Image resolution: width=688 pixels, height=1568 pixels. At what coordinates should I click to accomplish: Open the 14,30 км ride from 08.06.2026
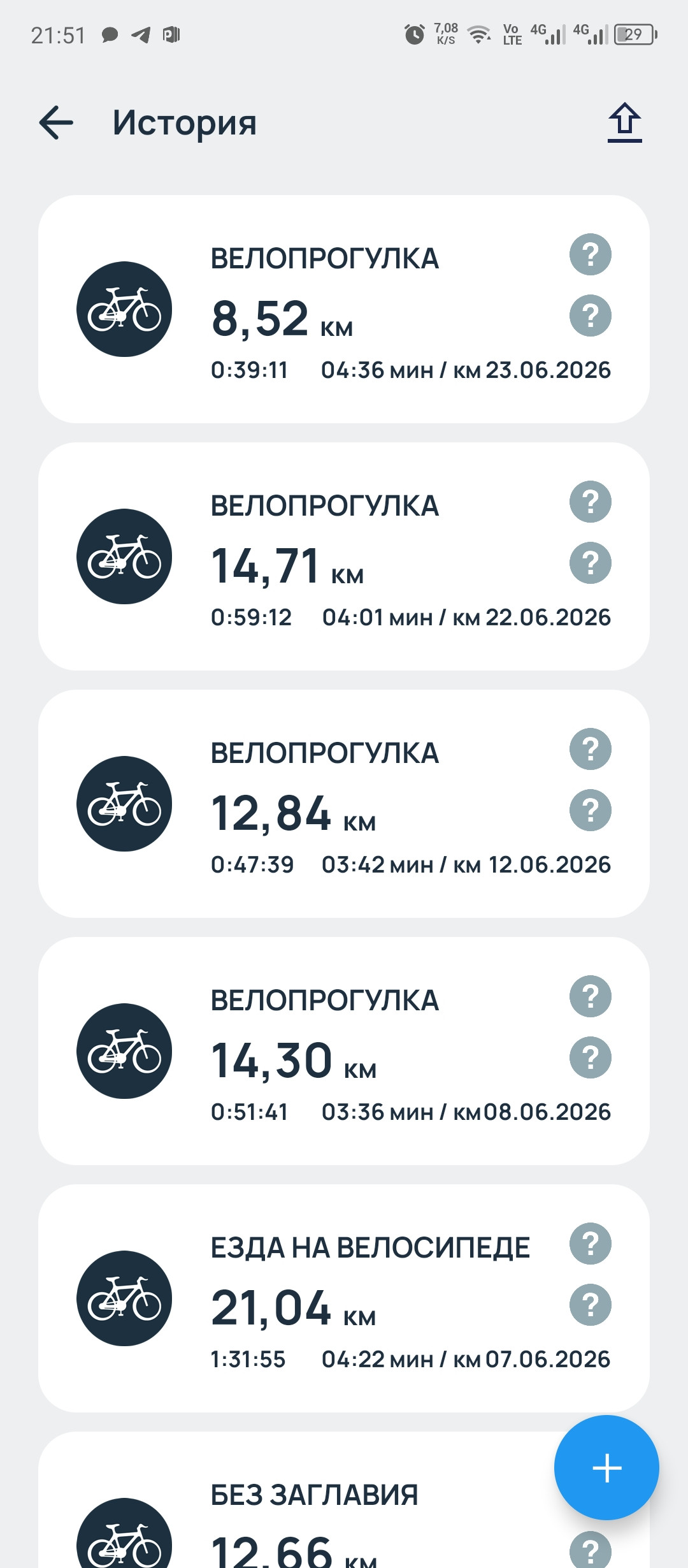pyautogui.click(x=344, y=1051)
